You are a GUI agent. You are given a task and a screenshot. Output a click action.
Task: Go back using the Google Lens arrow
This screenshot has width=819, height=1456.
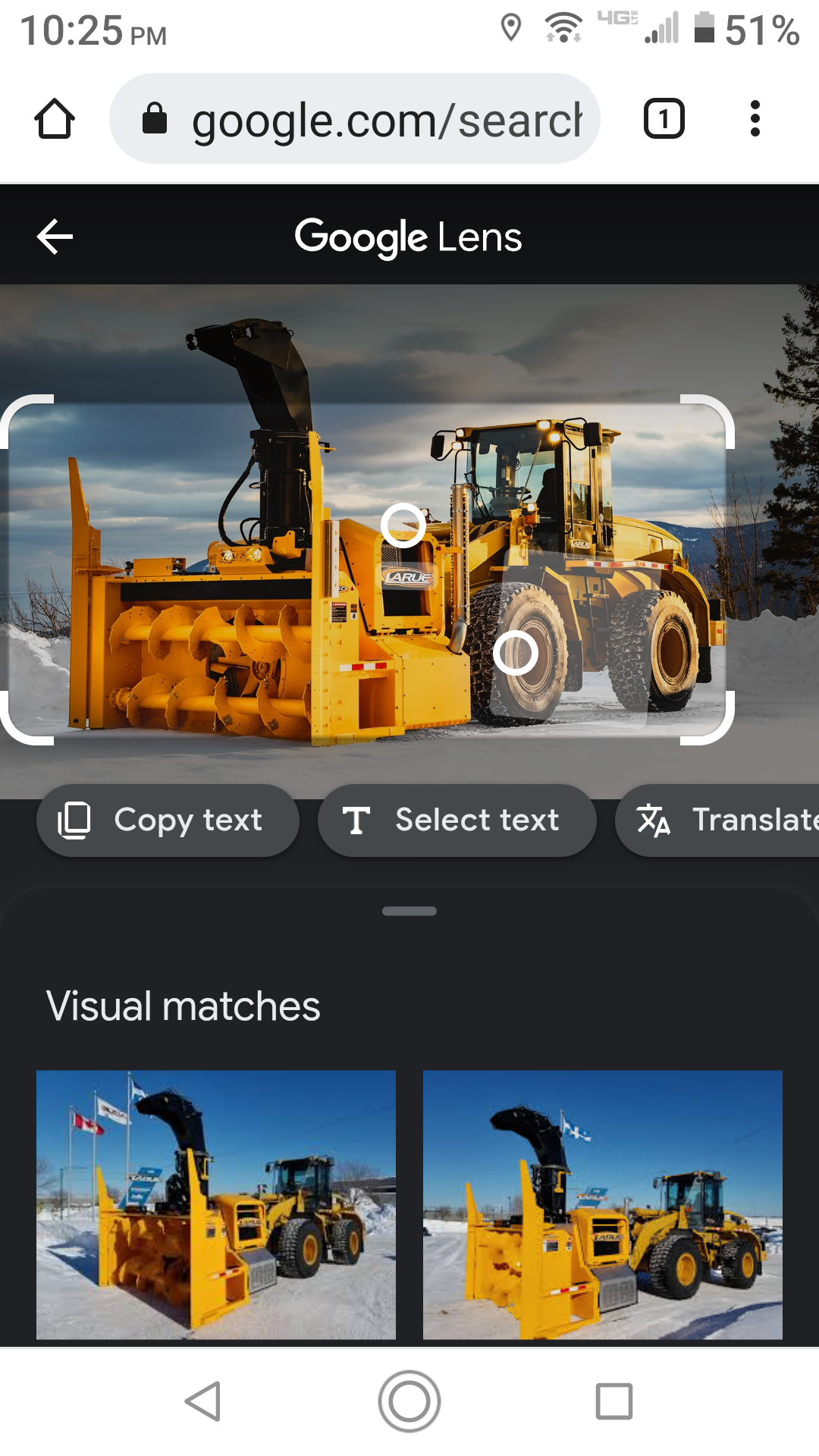tap(55, 237)
